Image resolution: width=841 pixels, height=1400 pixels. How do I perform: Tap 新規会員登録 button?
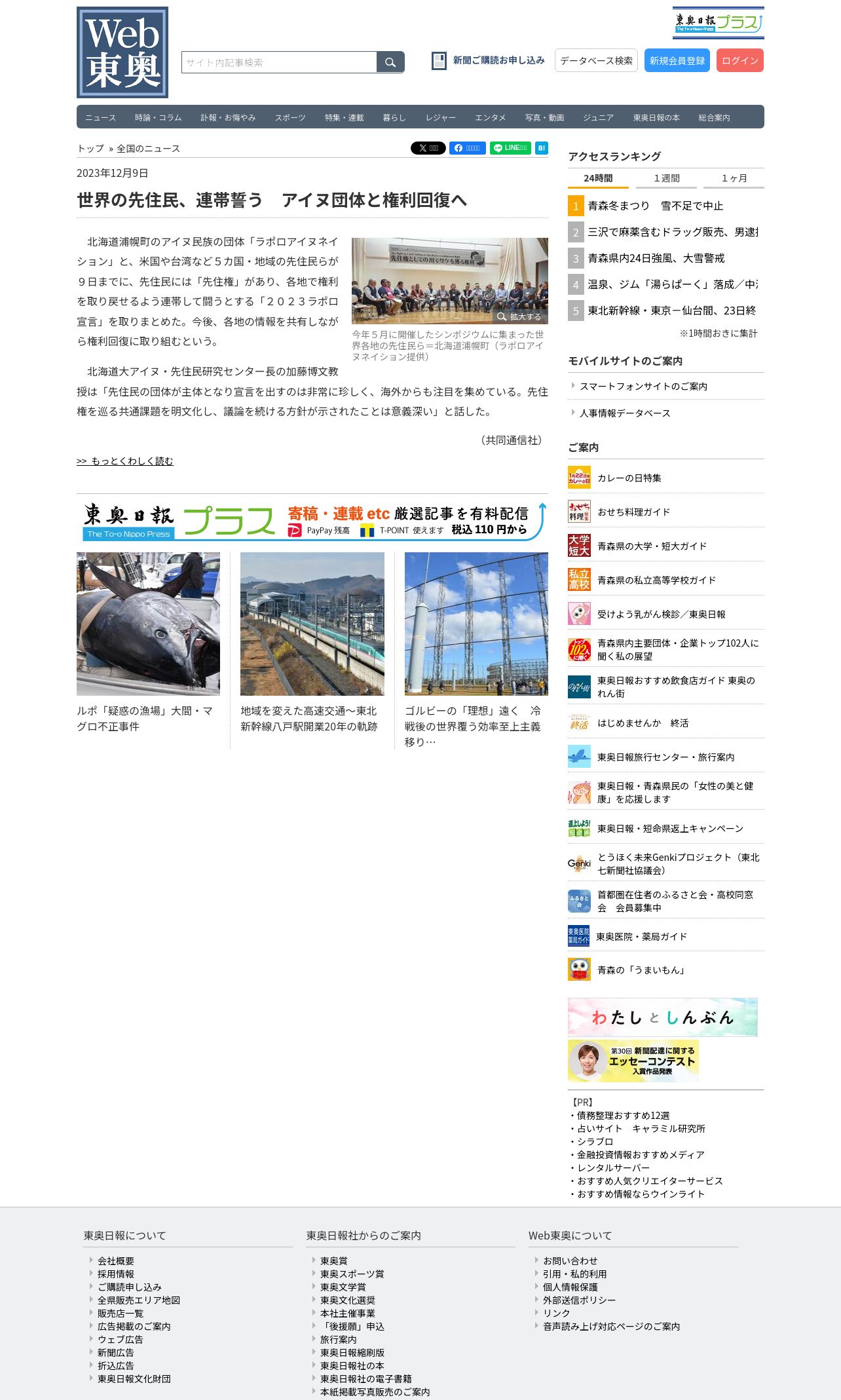point(677,60)
